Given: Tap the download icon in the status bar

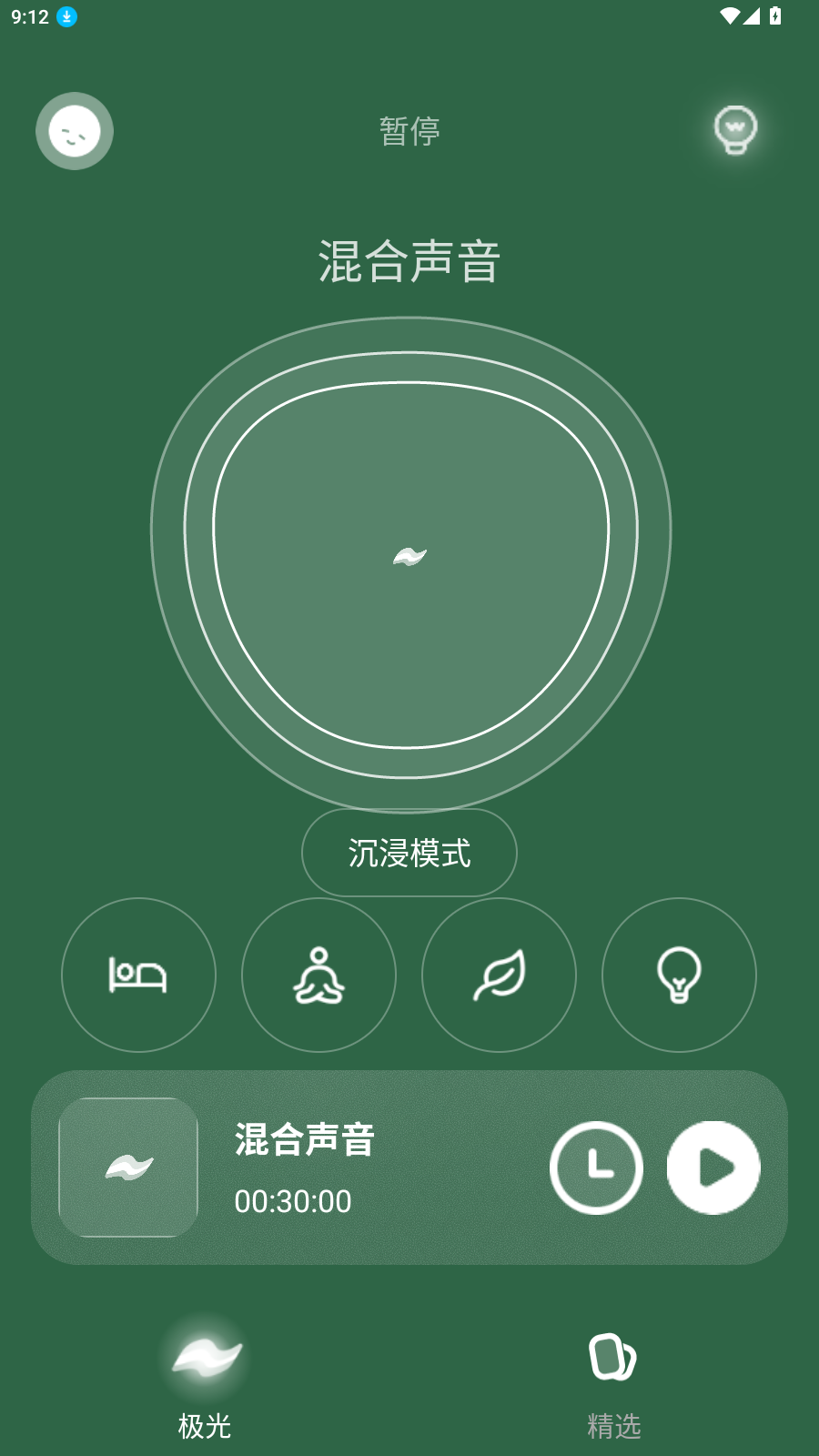Looking at the screenshot, I should click(66, 15).
